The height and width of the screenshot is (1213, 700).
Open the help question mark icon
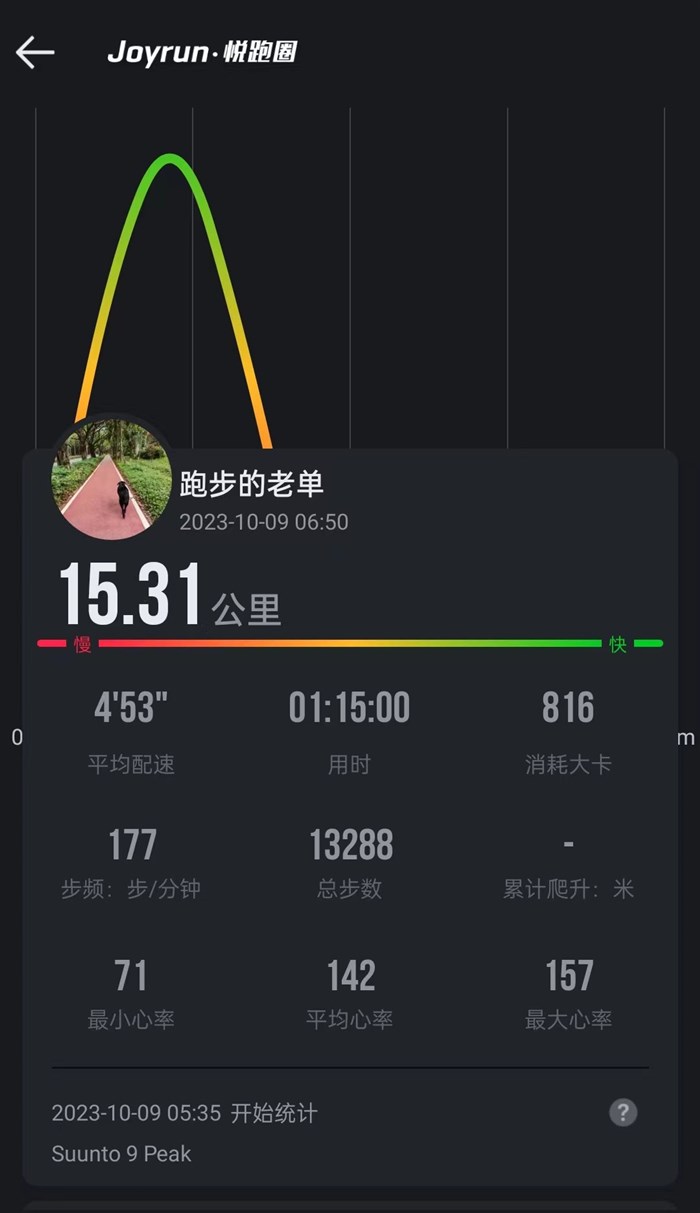(623, 1112)
